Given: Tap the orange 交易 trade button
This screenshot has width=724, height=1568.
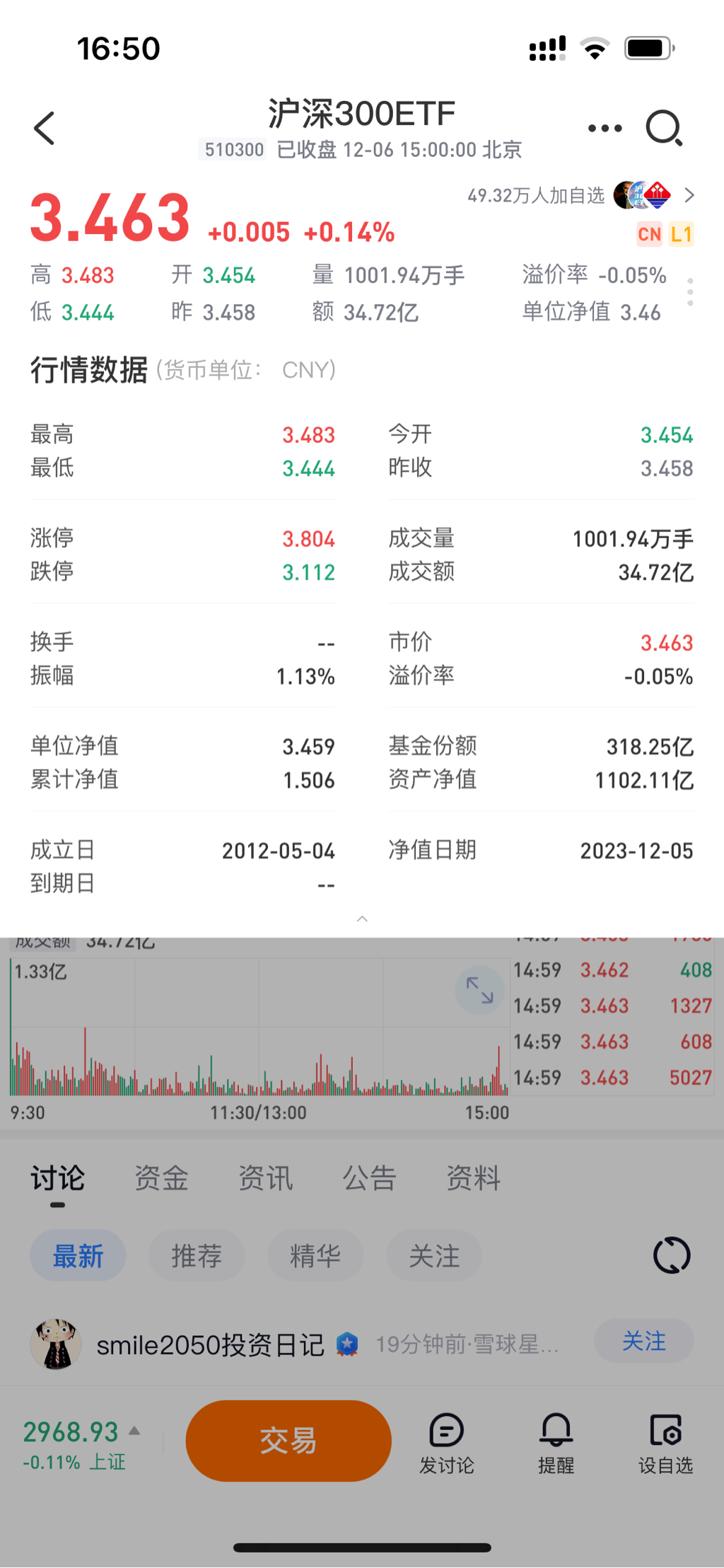Looking at the screenshot, I should [x=288, y=1441].
